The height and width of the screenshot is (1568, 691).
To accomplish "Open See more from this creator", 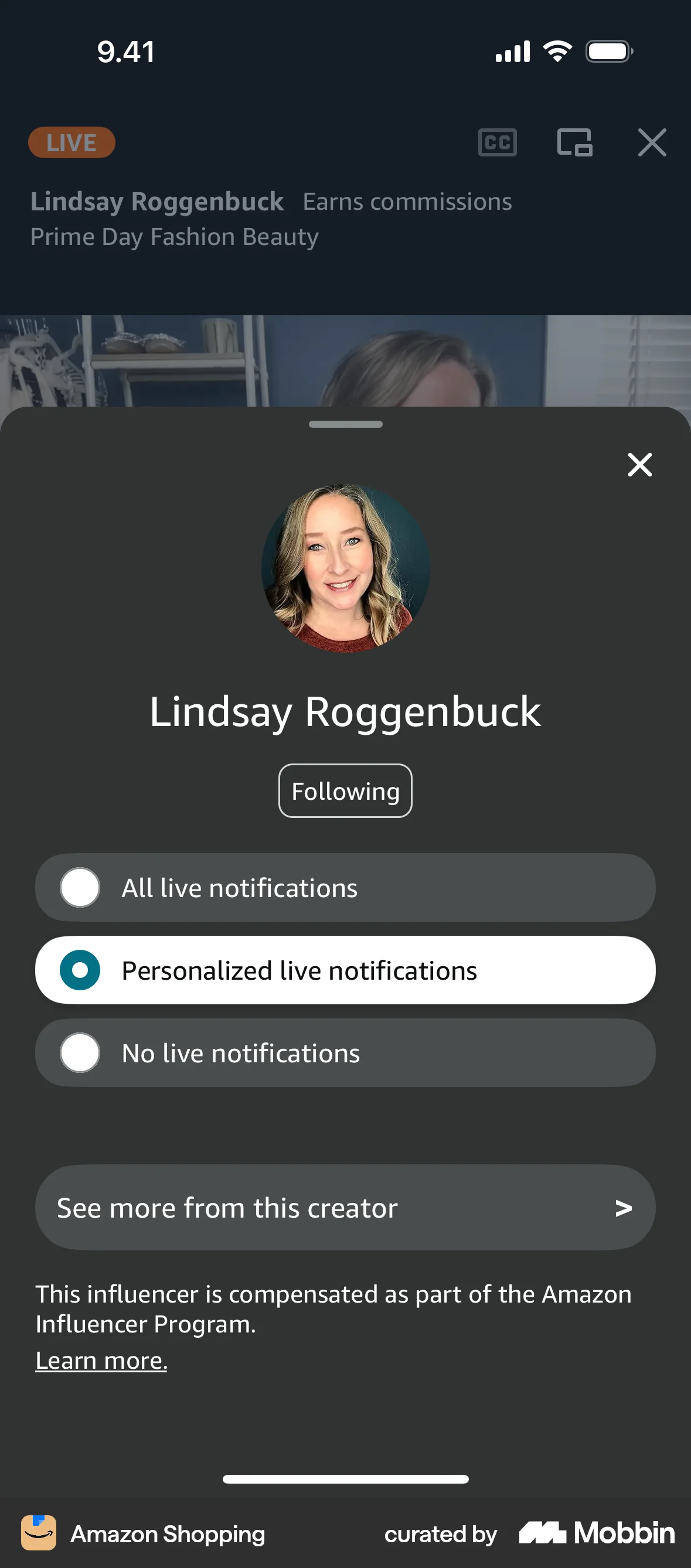I will (345, 1208).
